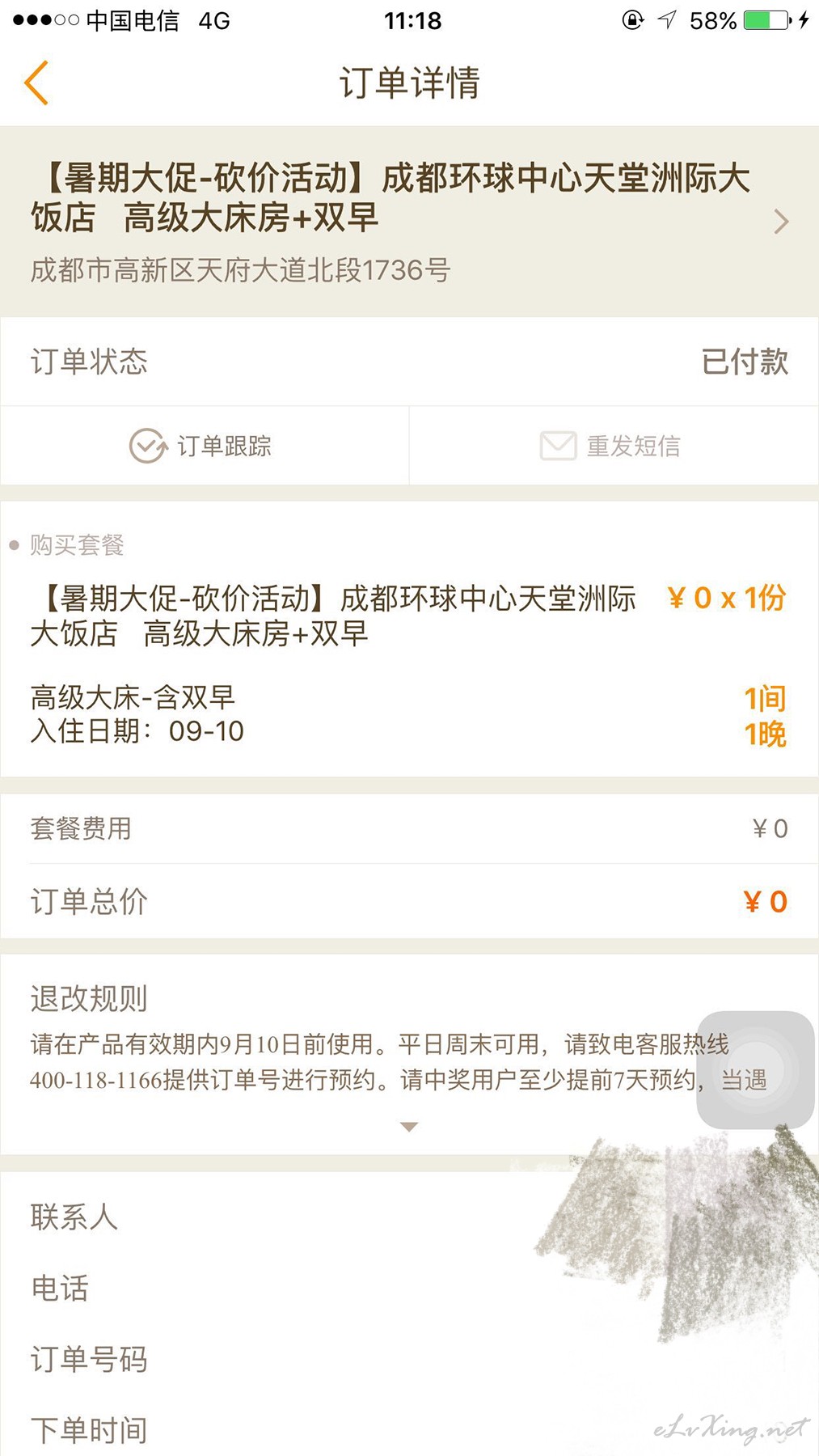Open the hotel package details card
This screenshot has height=1456, width=819.
pos(409,221)
